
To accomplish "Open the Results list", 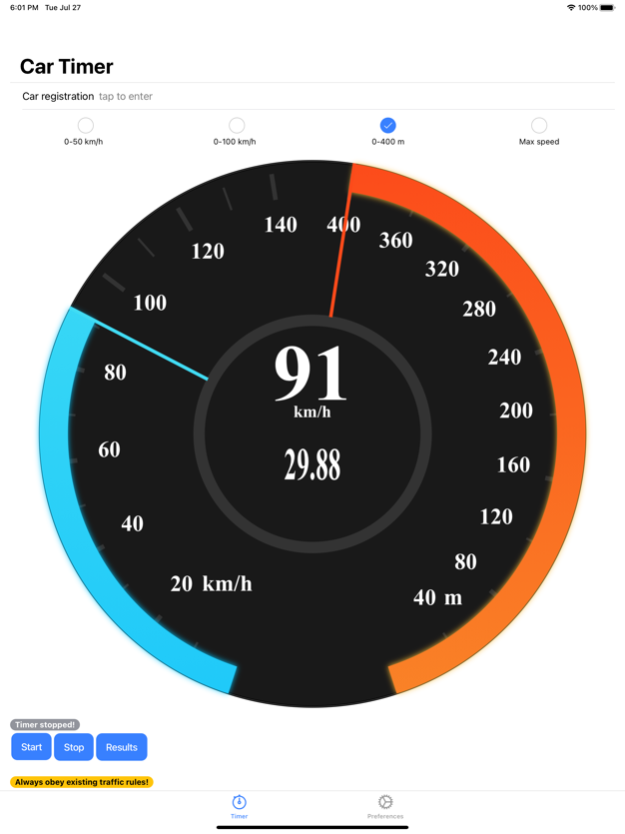I will [121, 747].
